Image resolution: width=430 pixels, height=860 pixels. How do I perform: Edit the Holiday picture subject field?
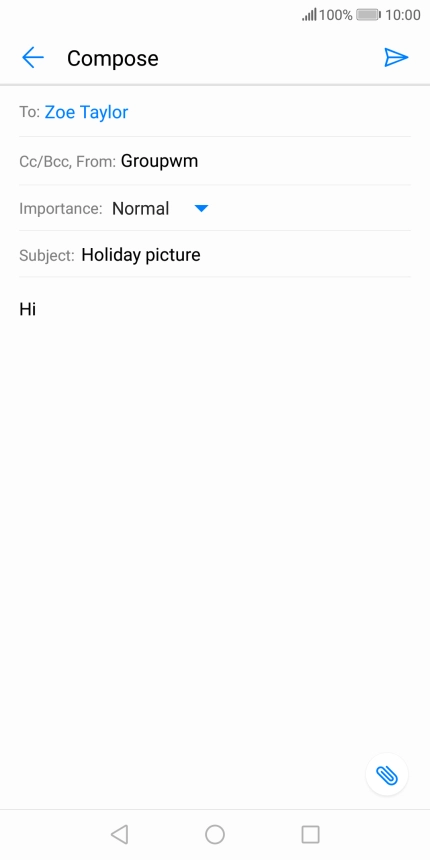coord(215,254)
